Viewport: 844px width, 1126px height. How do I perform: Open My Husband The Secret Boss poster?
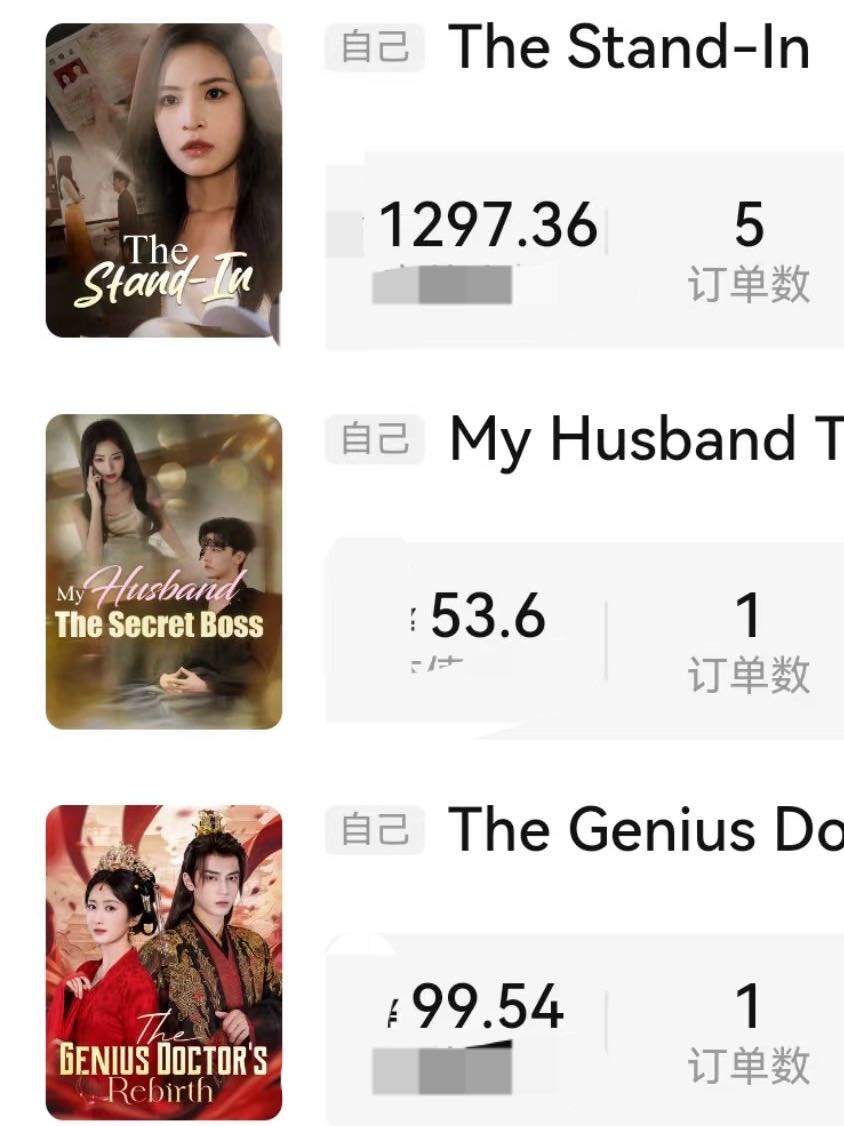[x=163, y=572]
